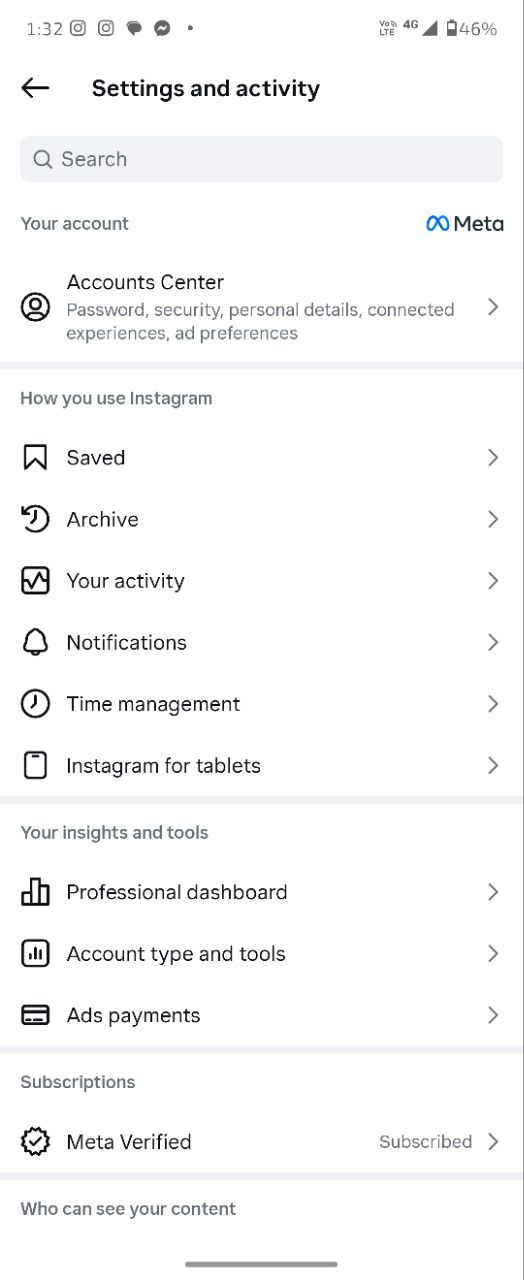Open Meta Verified subscription
This screenshot has width=524, height=1280.
(x=262, y=1142)
